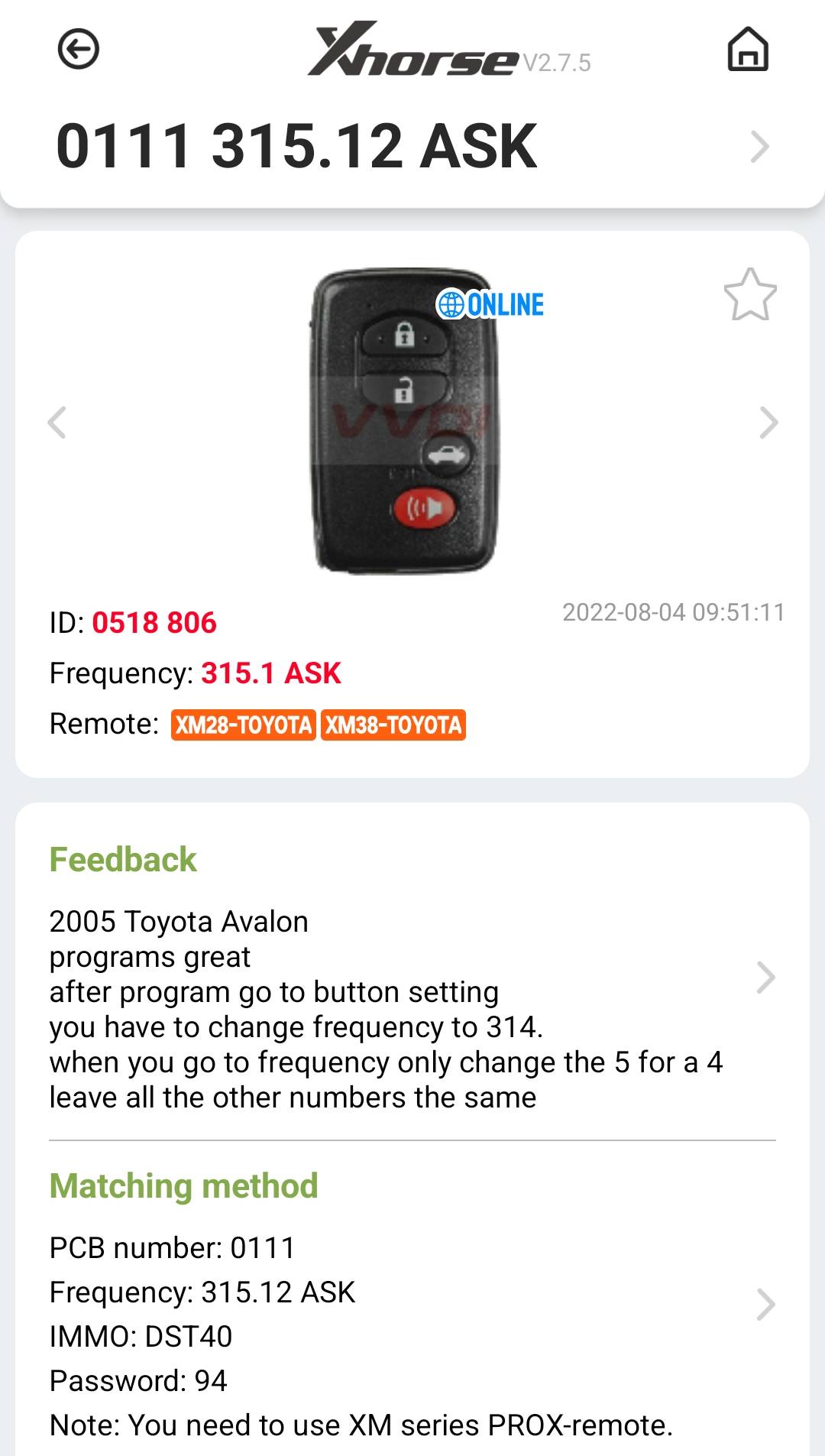Image resolution: width=825 pixels, height=1456 pixels.
Task: Select the XM28-TOYOTA remote chip
Action: point(243,725)
